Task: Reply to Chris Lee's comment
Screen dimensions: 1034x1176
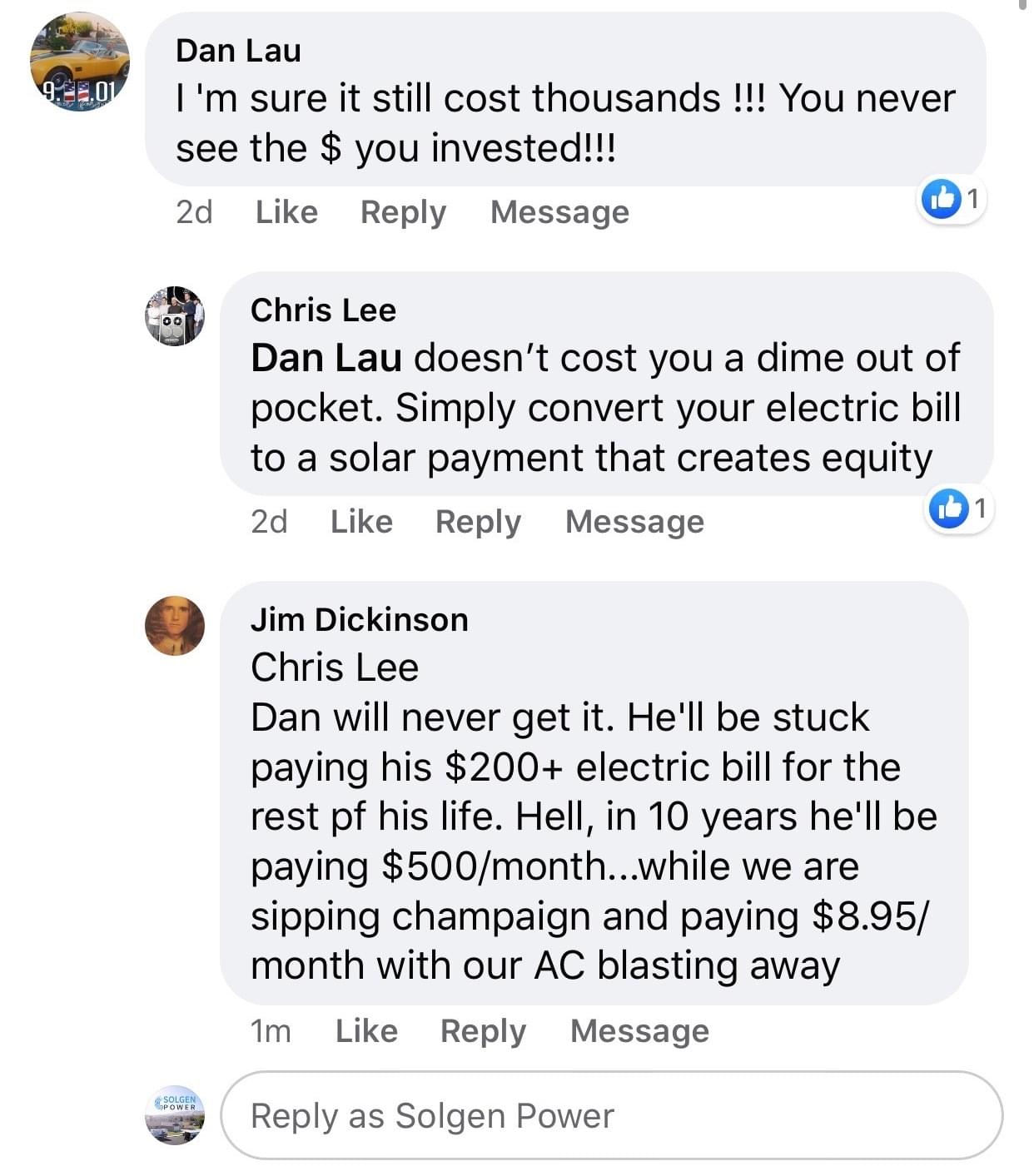Action: pos(478,522)
